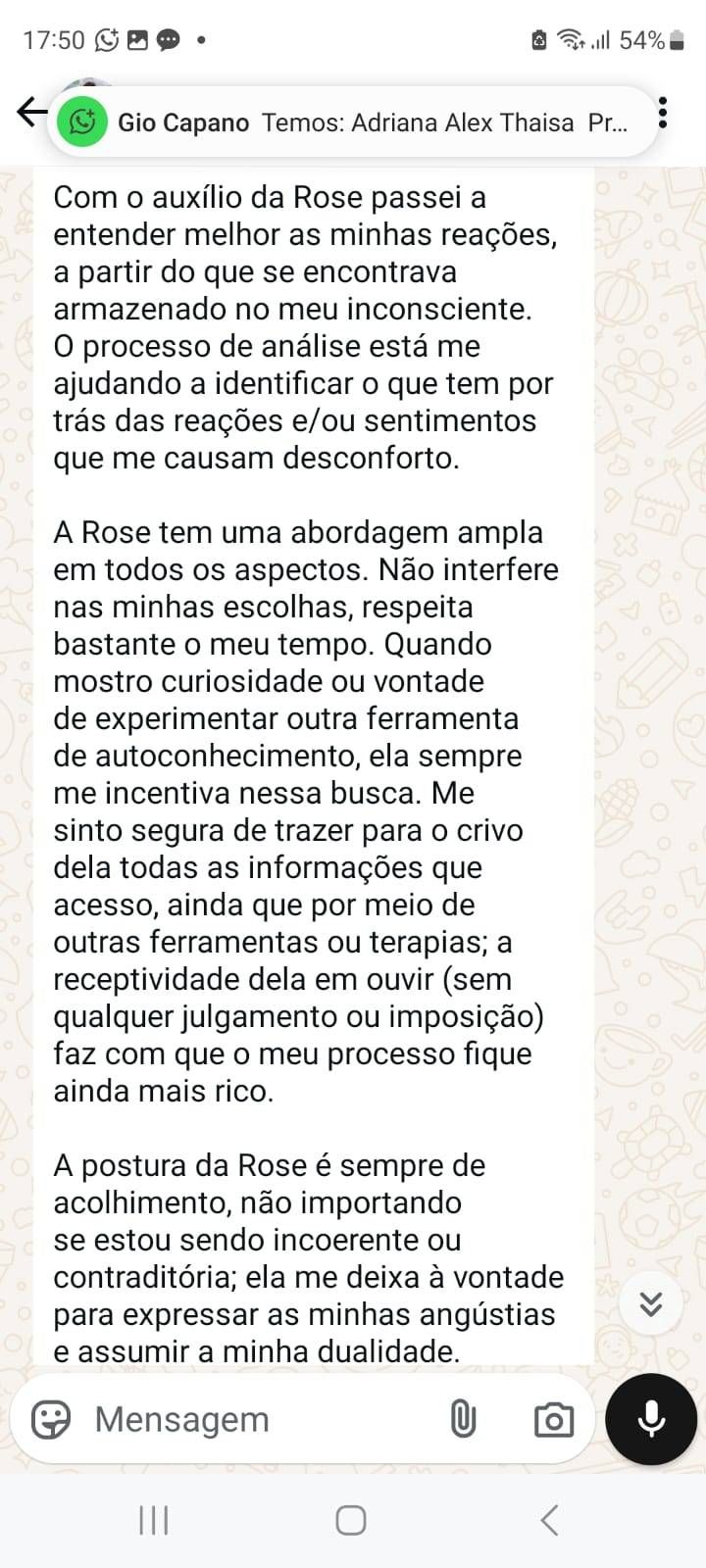Open the emoji and sticker picker
The height and width of the screenshot is (1568, 706).
pyautogui.click(x=51, y=1419)
